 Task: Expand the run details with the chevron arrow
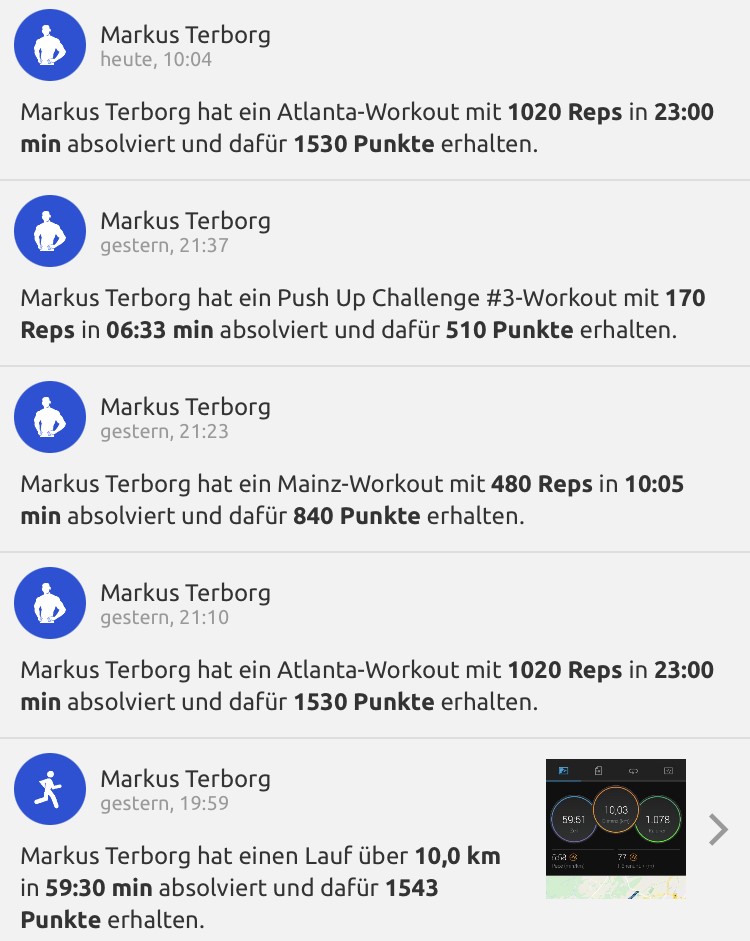(718, 828)
